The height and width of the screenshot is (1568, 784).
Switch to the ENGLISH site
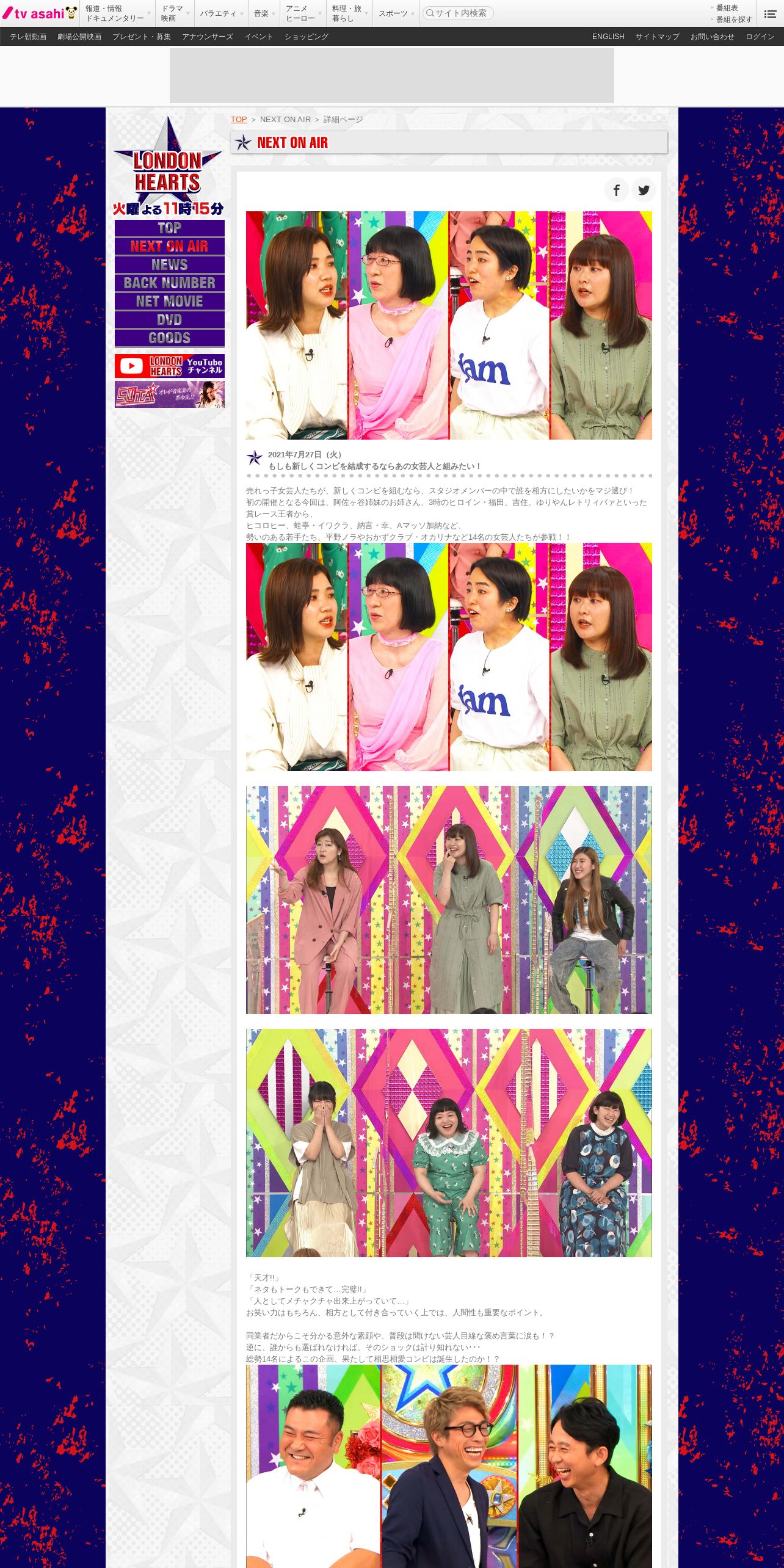[x=608, y=37]
